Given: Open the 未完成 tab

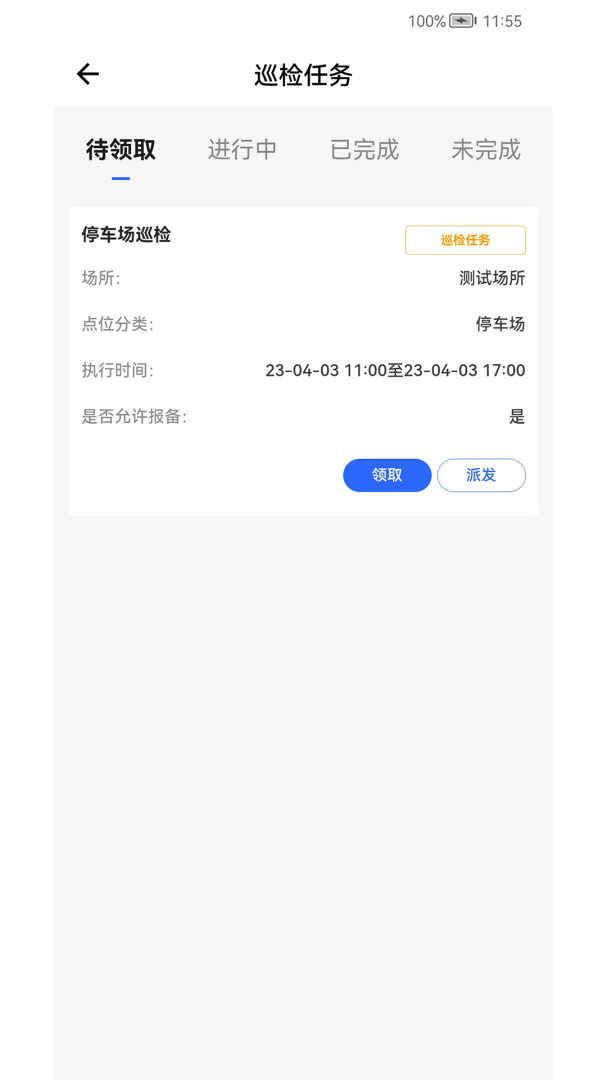Looking at the screenshot, I should point(486,149).
